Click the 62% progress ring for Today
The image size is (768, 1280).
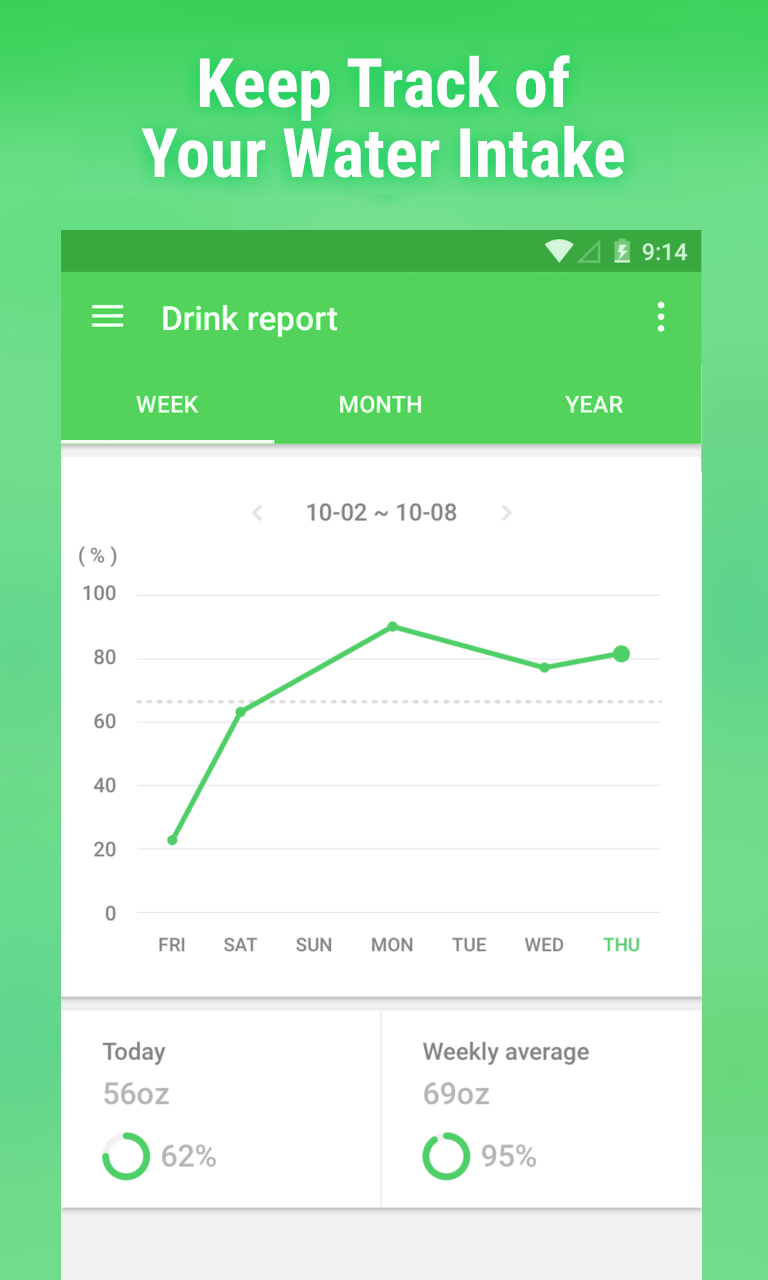(x=126, y=1156)
